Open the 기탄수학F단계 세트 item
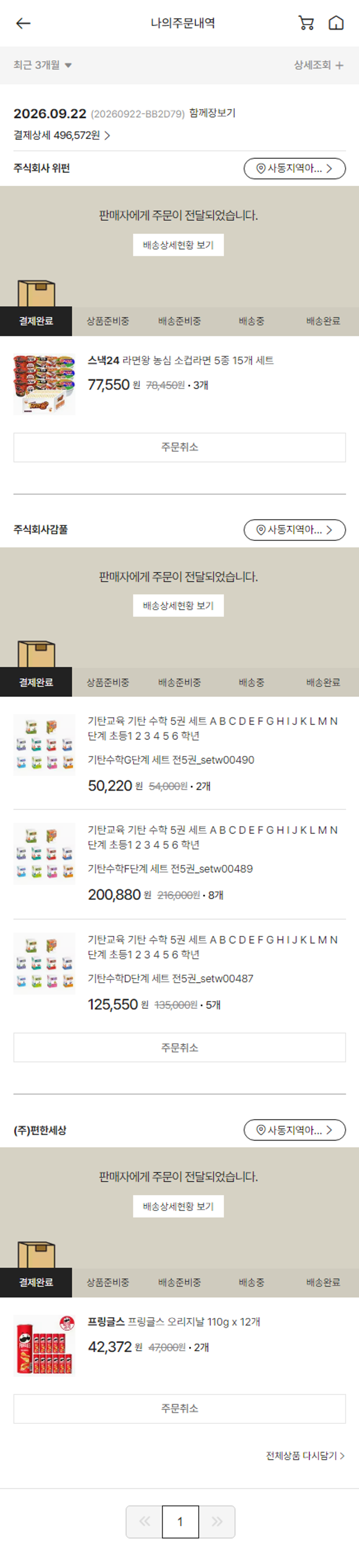 (x=170, y=869)
